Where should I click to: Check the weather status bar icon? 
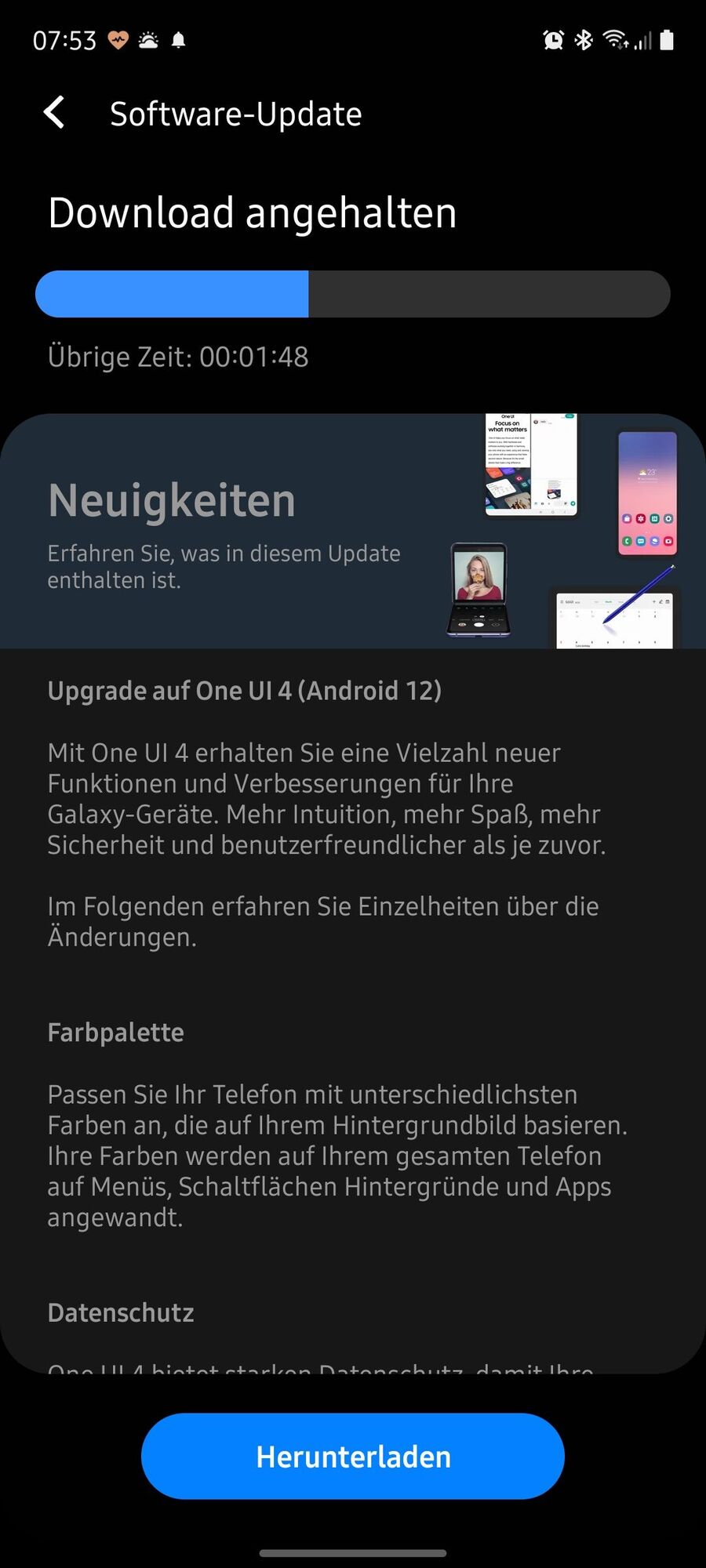point(147,39)
